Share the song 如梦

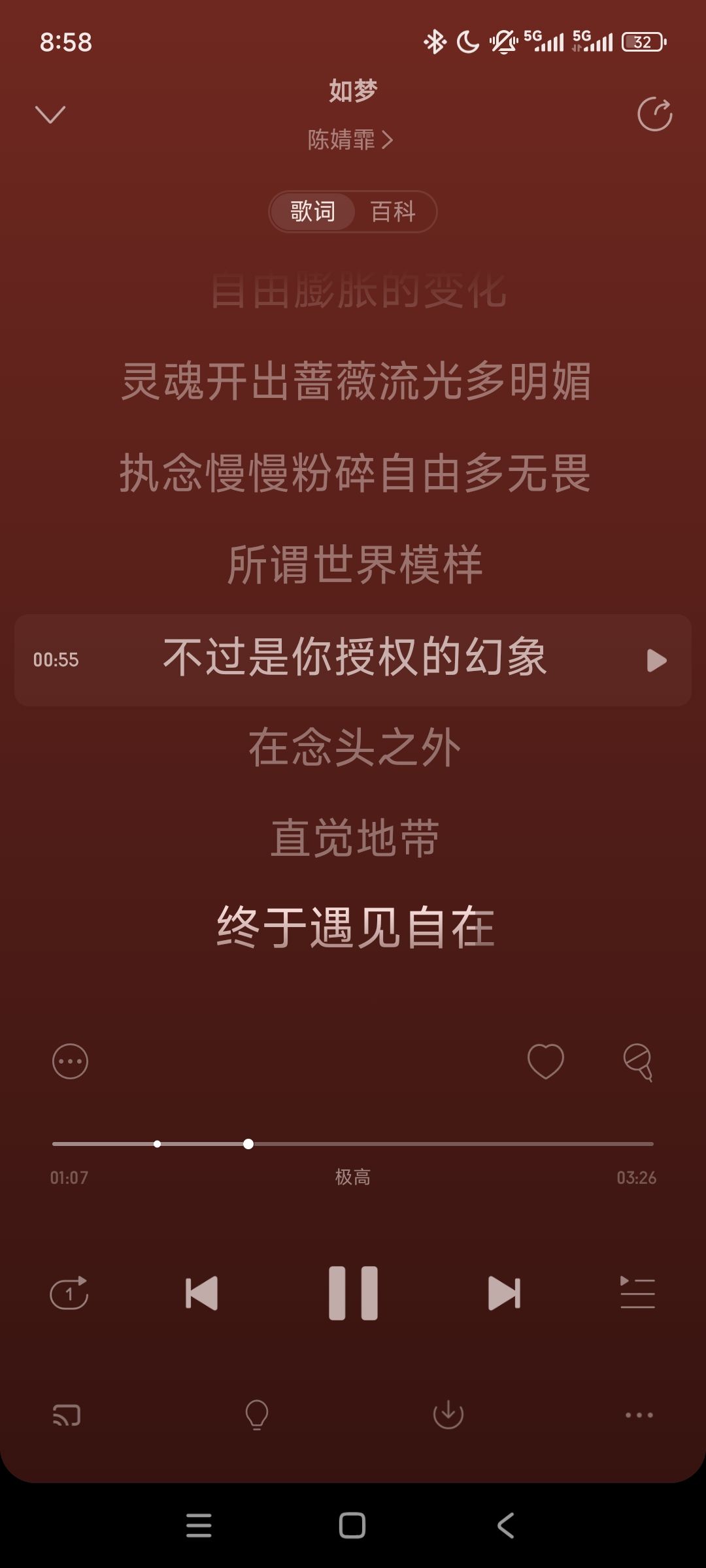(655, 114)
